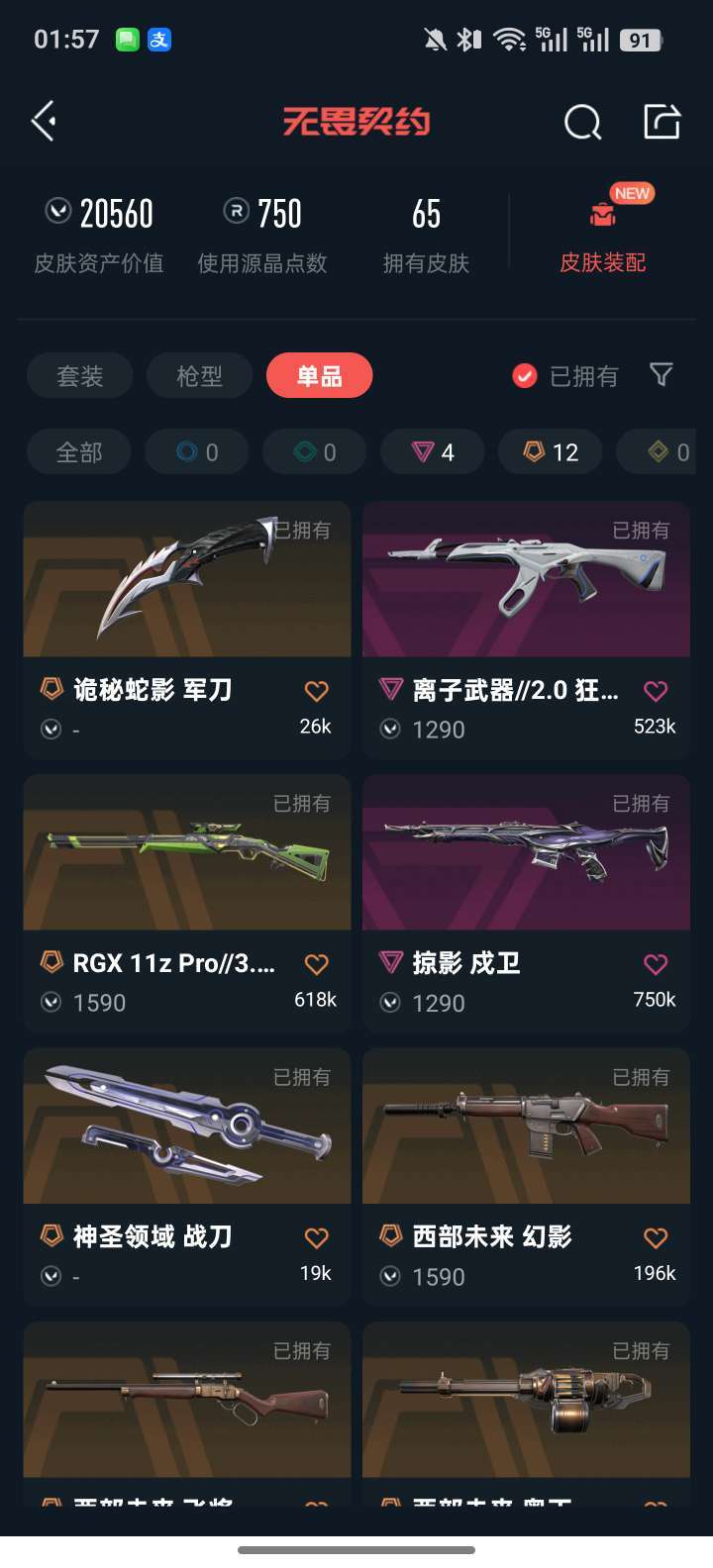Screen dimensions: 713x1568
Task: Select the 单品 category button
Action: (x=319, y=375)
